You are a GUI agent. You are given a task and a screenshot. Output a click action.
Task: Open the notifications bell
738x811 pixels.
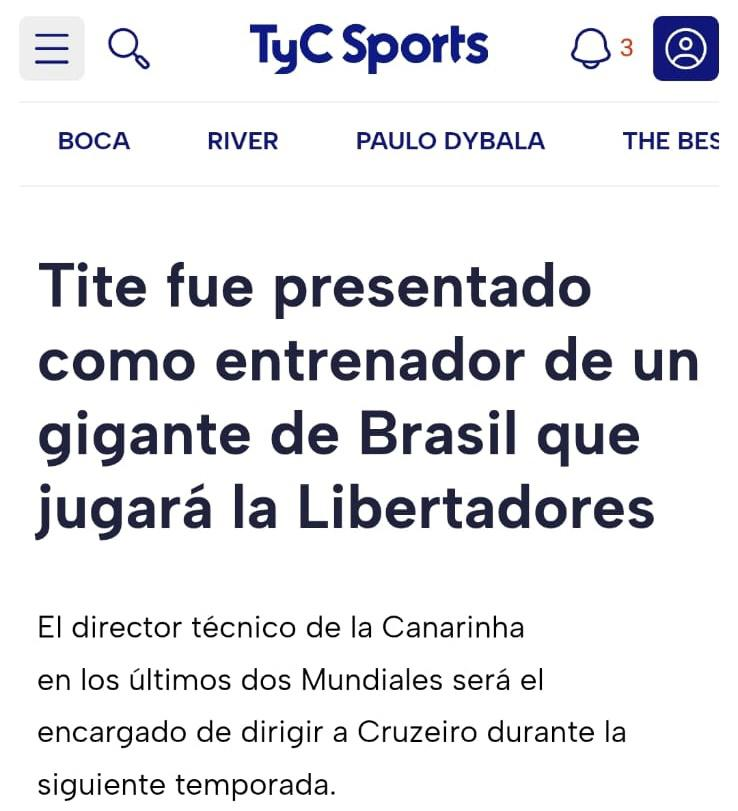click(590, 48)
